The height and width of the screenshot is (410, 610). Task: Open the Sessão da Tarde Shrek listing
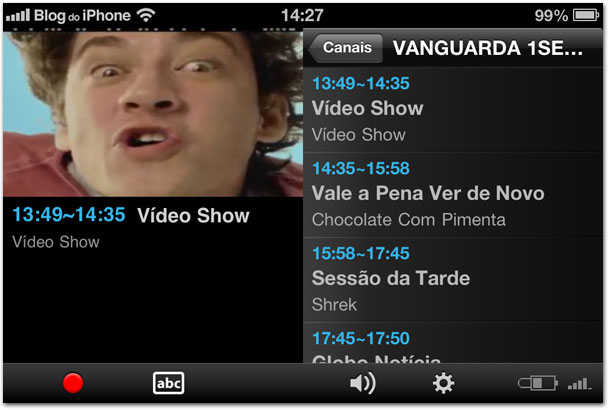tap(455, 278)
